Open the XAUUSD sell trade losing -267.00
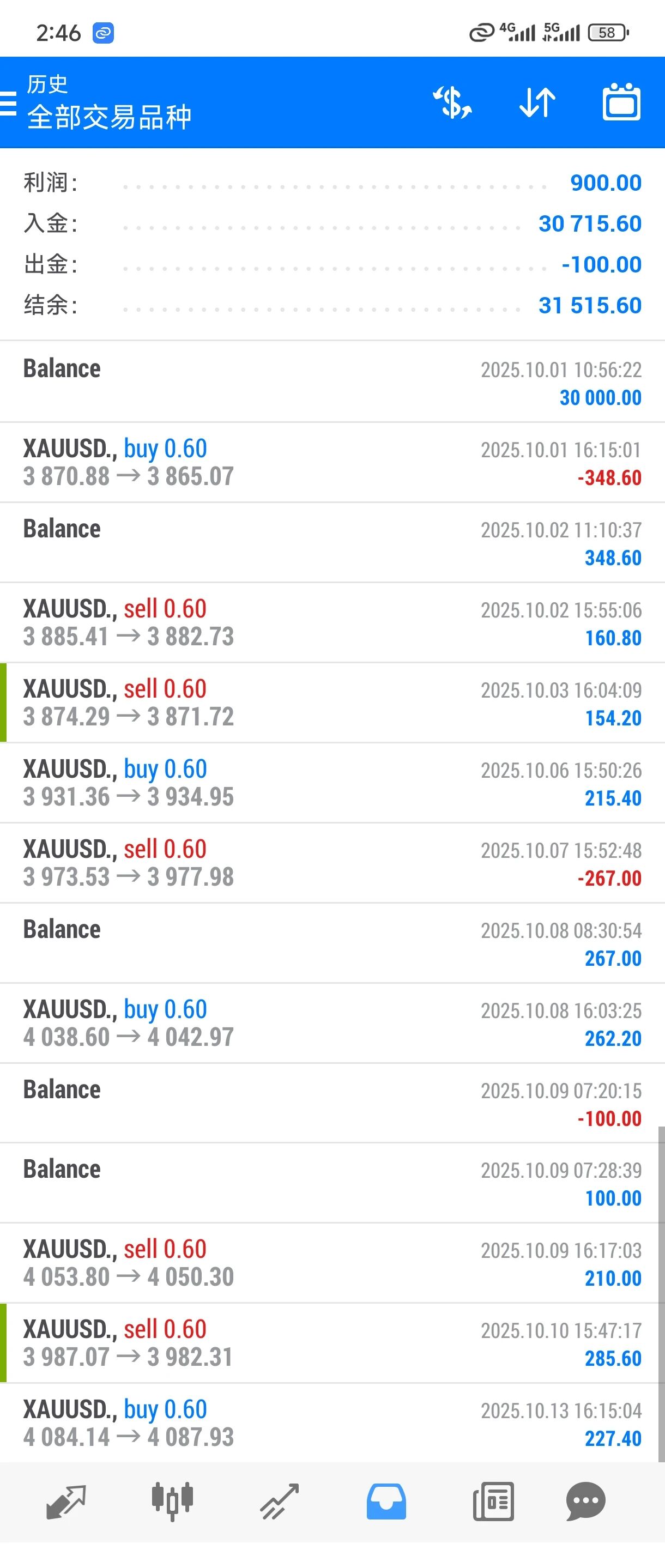This screenshot has height=1568, width=665. point(332,863)
